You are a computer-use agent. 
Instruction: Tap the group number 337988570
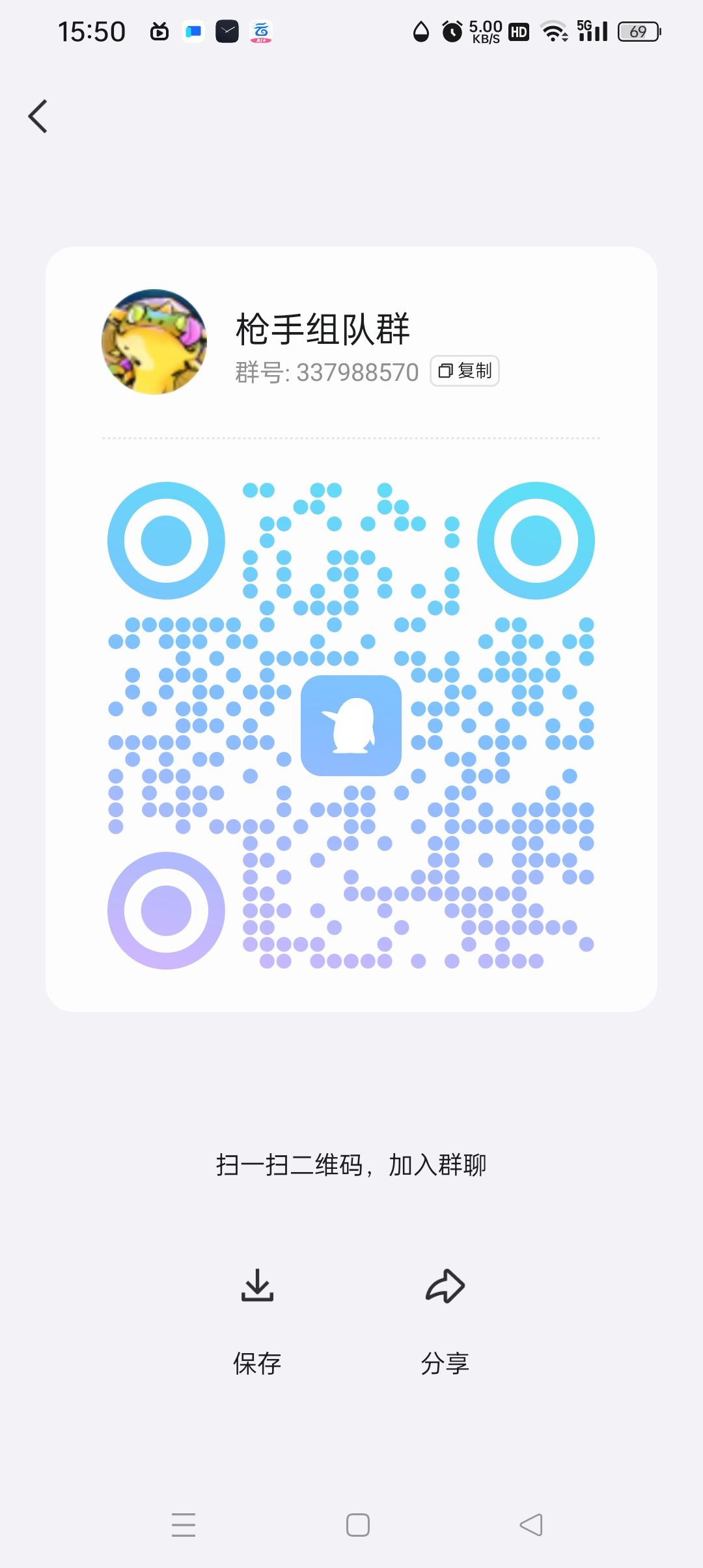357,371
